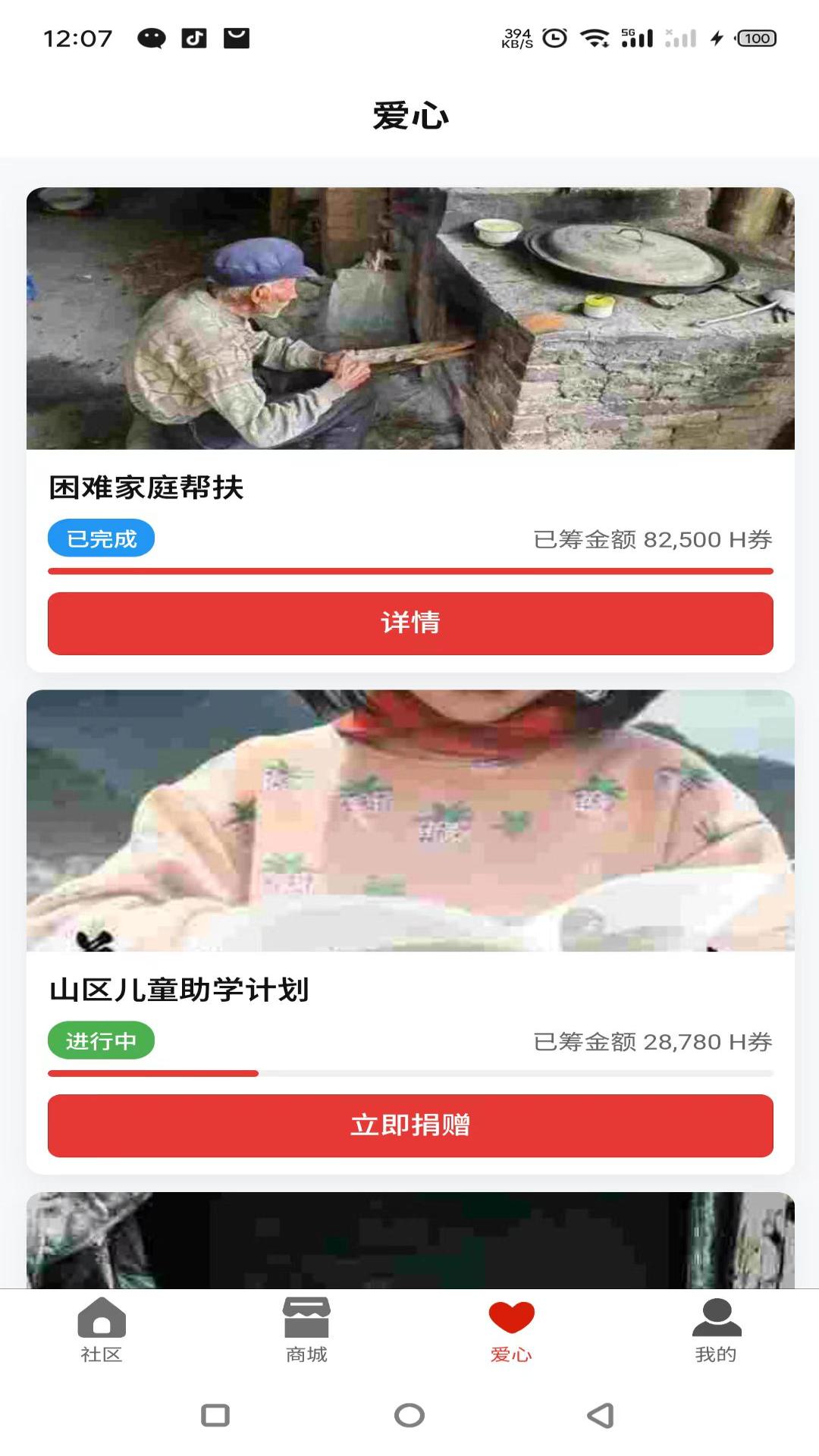Open the partially visible third charity card

409,1228
